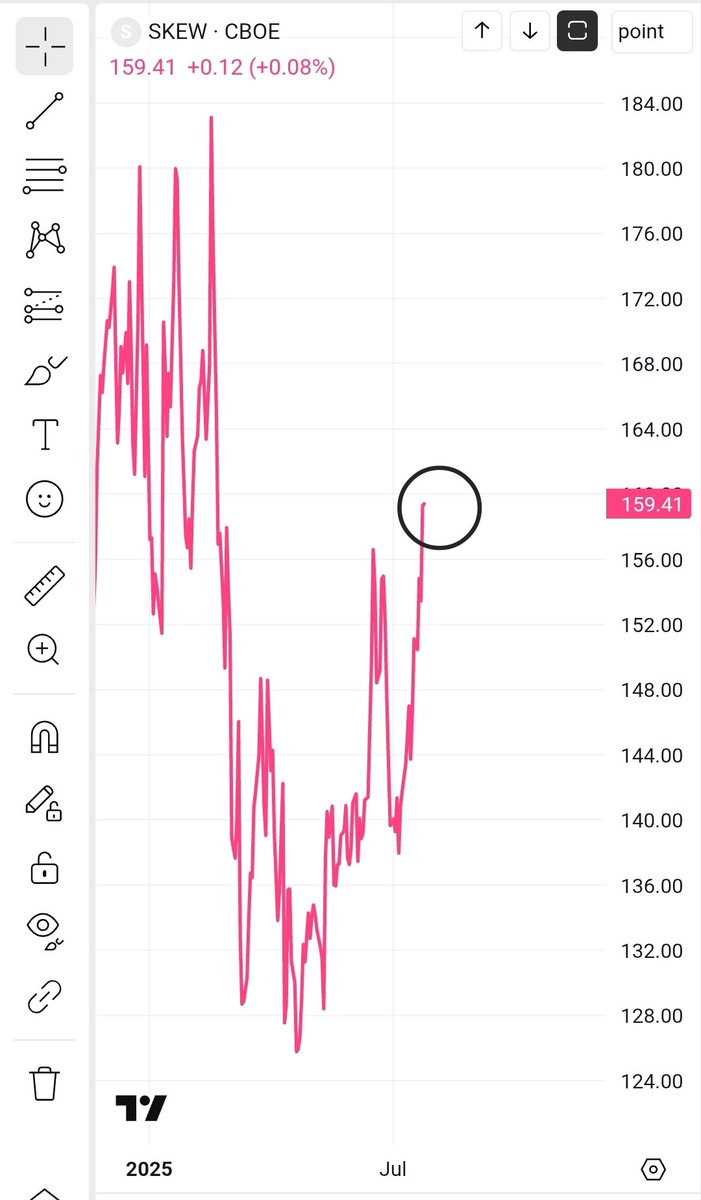
Task: Open the forecasting and measurement tools
Action: pyautogui.click(x=44, y=304)
